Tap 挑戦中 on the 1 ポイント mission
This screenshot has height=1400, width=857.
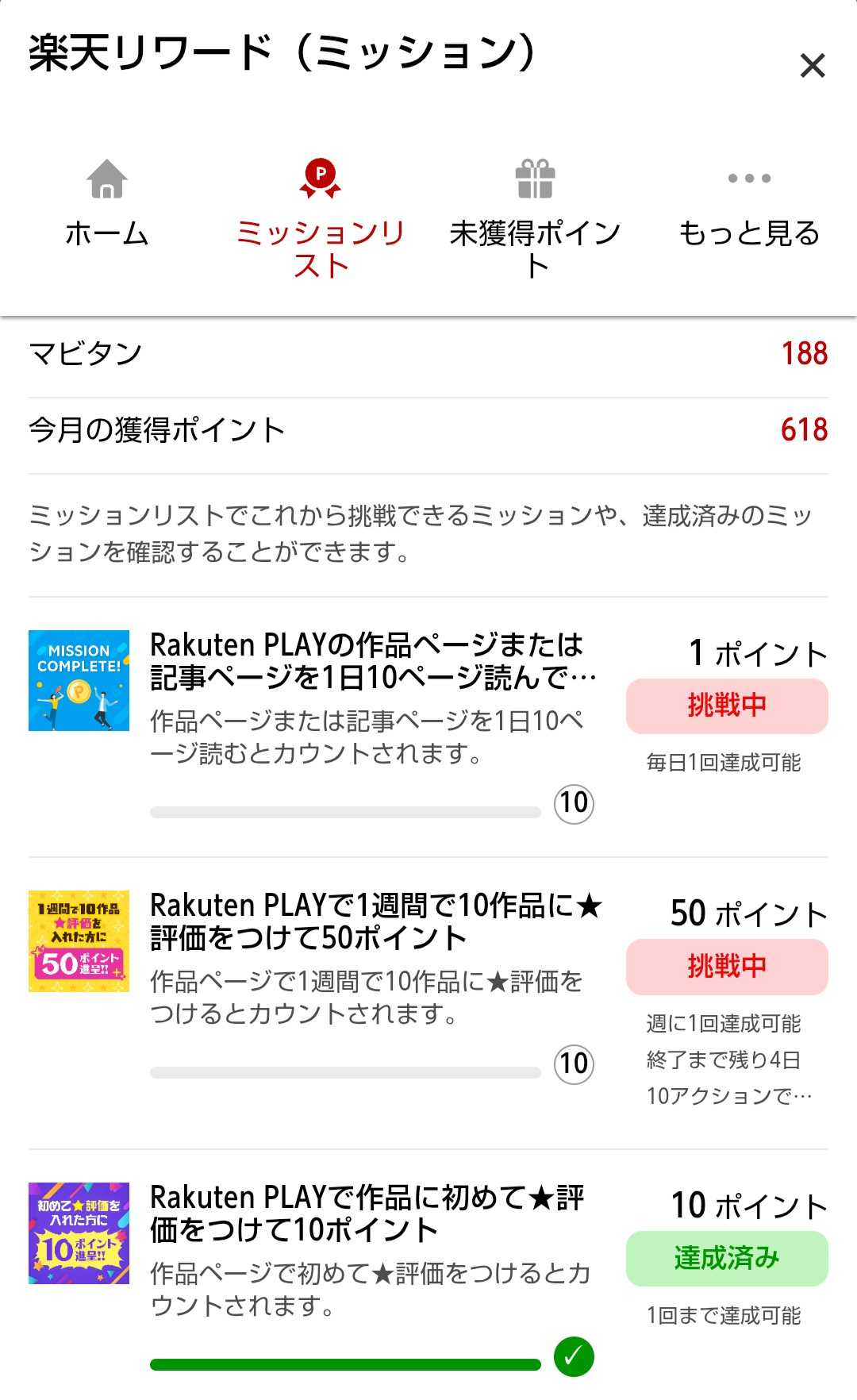tap(727, 706)
